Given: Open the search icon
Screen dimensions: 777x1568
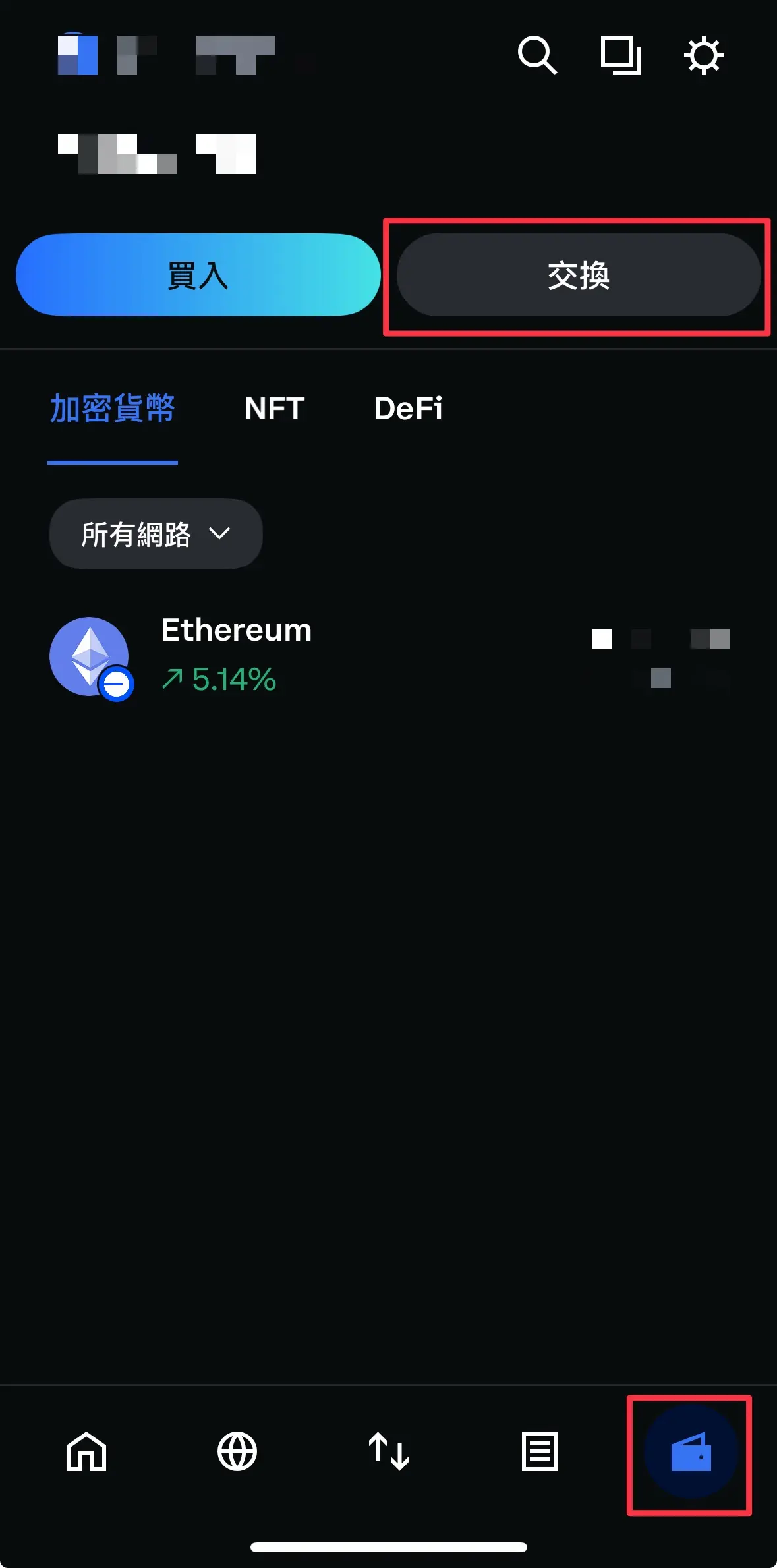Looking at the screenshot, I should (537, 55).
